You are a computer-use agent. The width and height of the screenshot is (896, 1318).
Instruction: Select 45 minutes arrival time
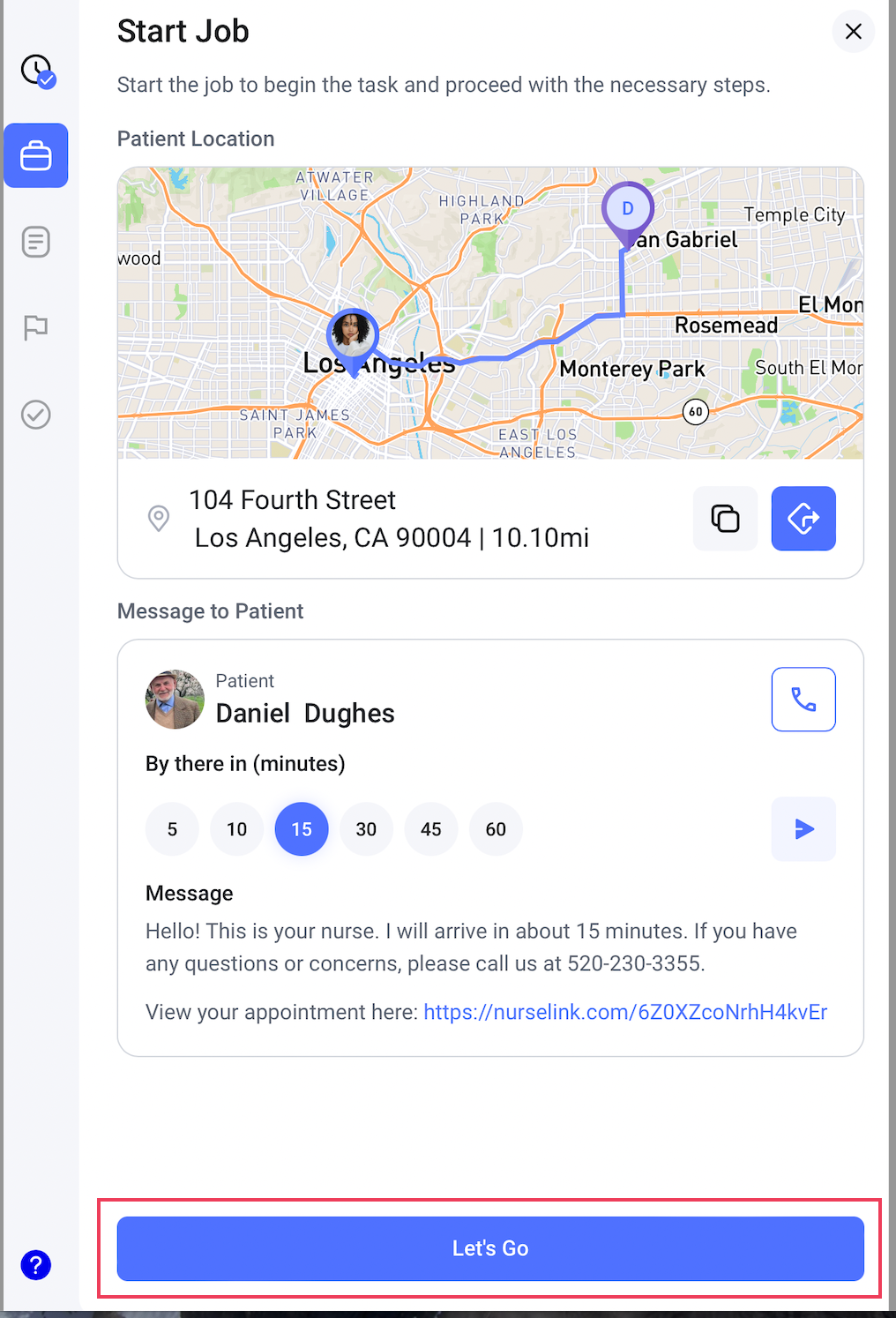[x=431, y=829]
